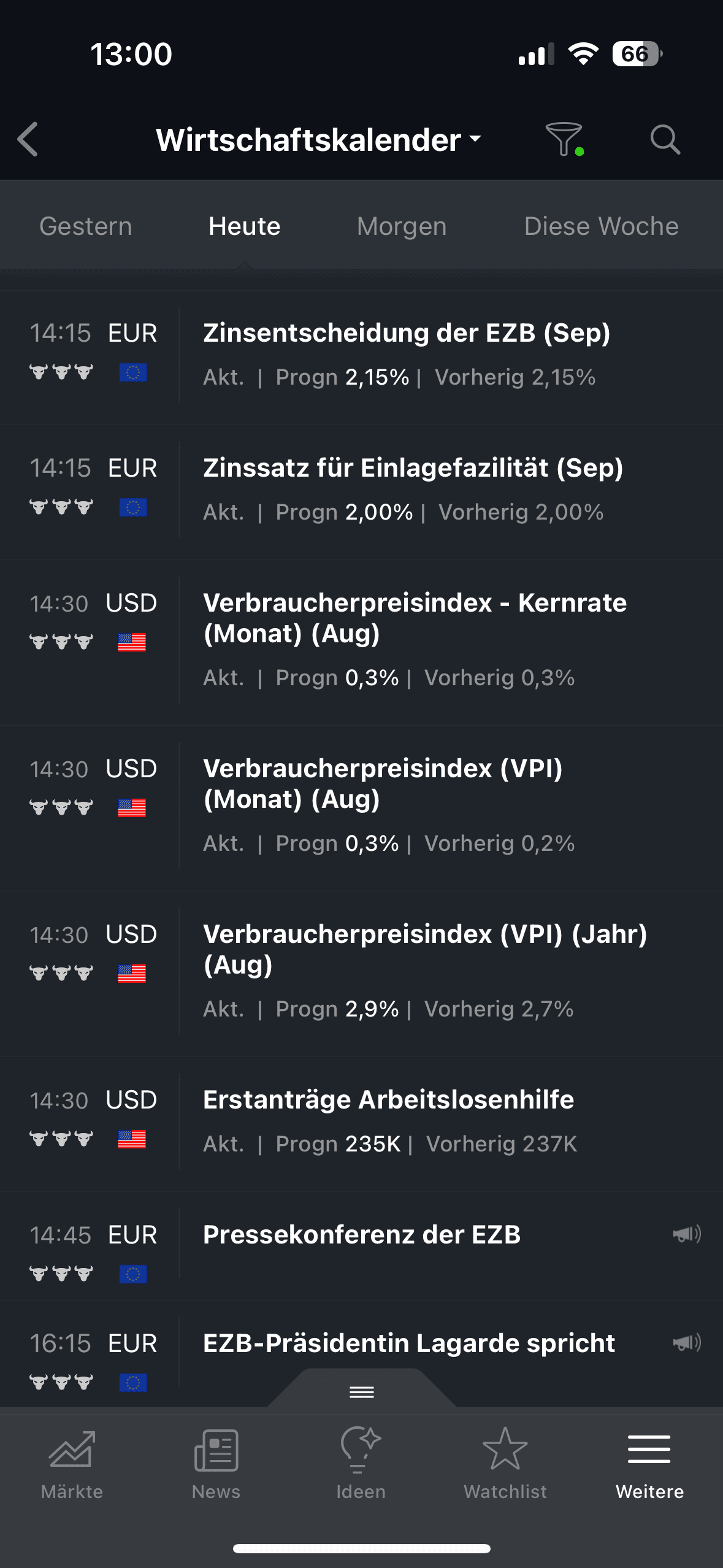
Task: Switch to the Gestern tab
Action: click(86, 226)
